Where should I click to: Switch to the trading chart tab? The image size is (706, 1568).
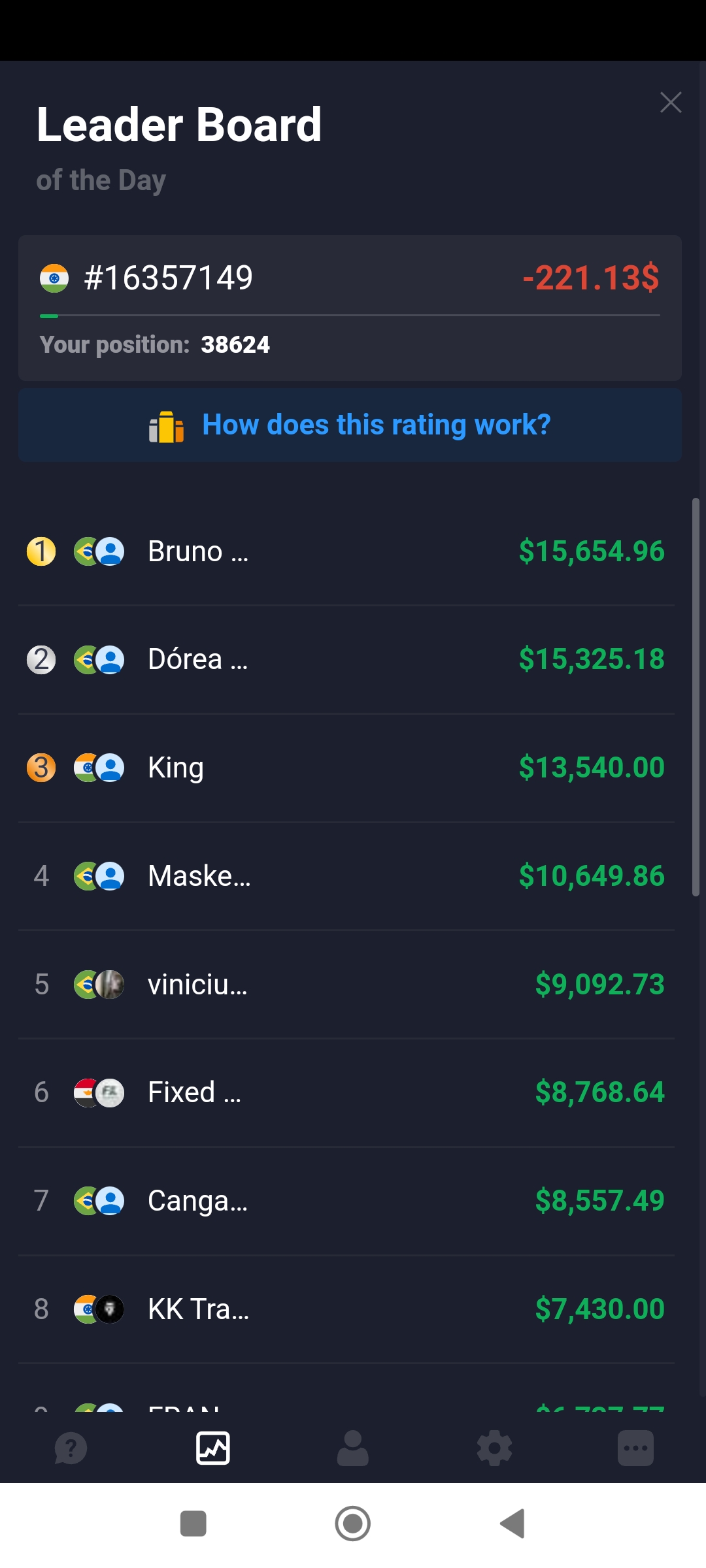click(x=213, y=1448)
